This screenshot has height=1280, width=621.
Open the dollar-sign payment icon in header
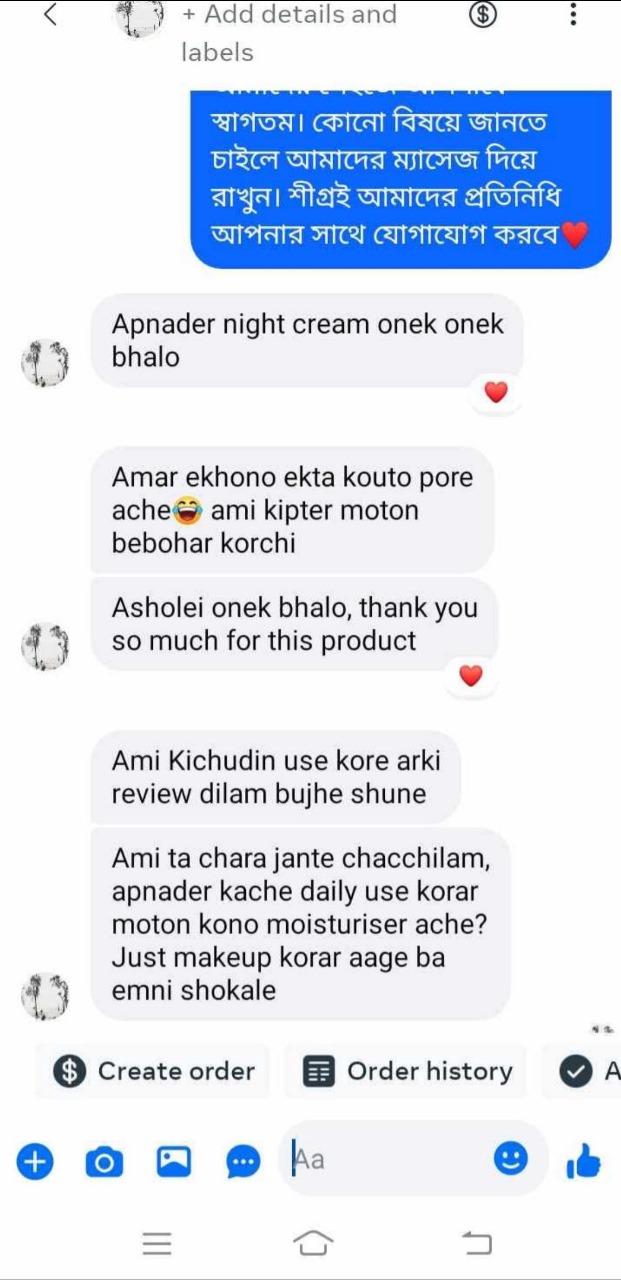483,16
